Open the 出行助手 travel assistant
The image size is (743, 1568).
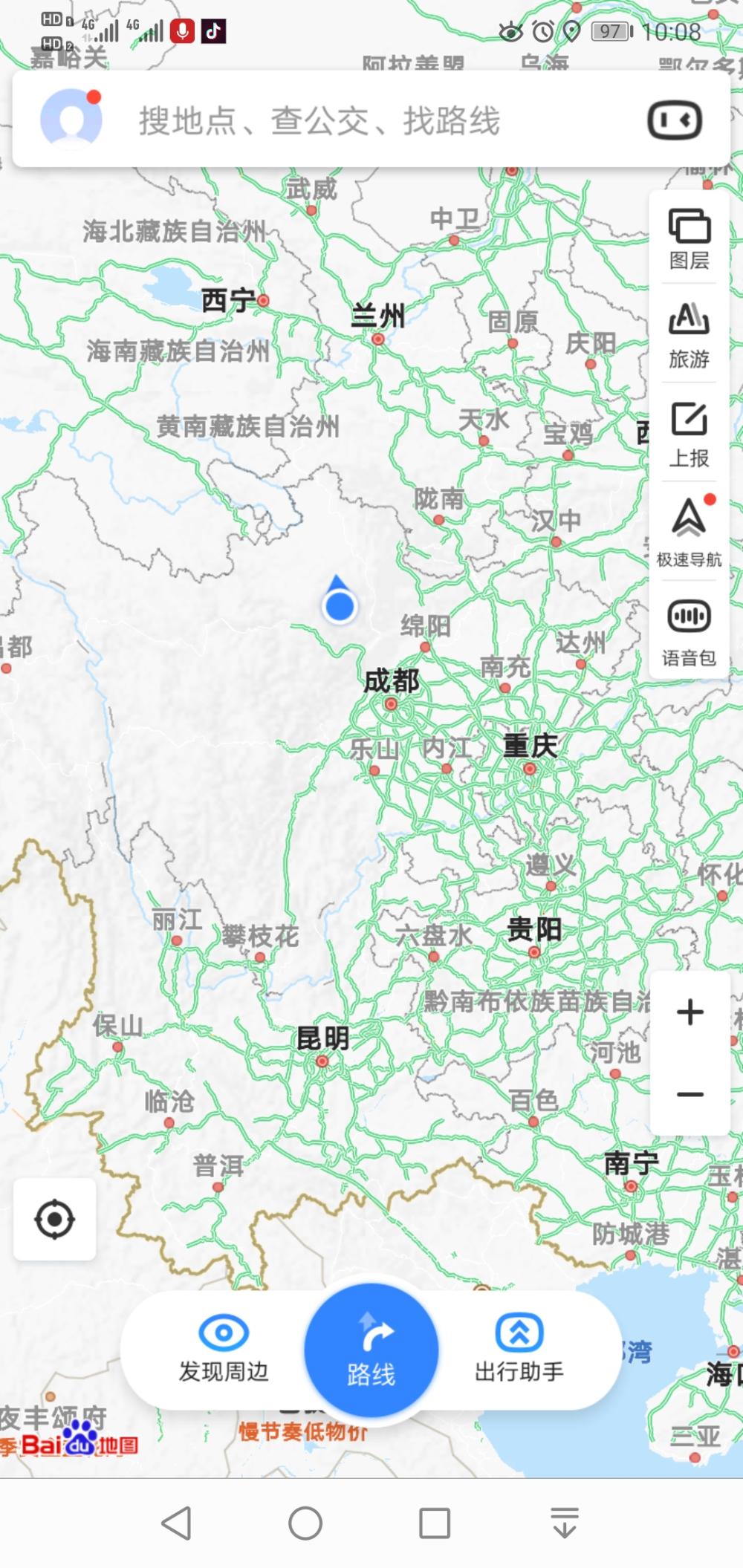[x=519, y=1350]
